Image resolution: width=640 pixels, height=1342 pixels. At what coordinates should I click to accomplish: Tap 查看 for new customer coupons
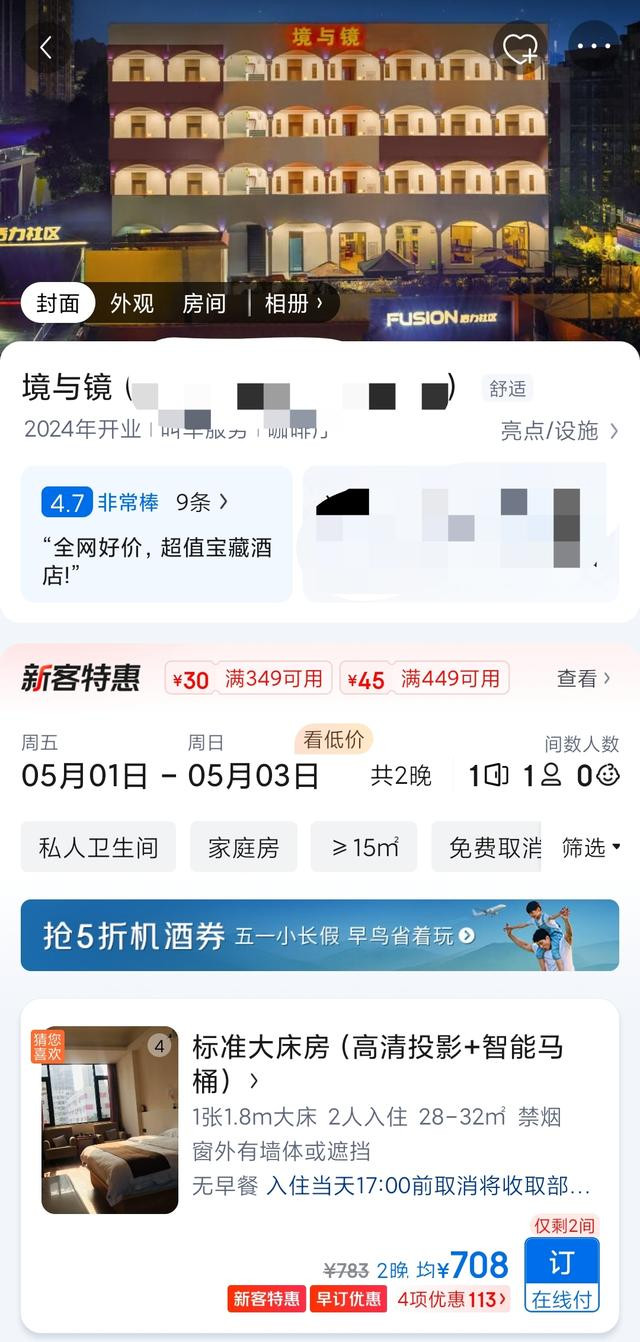pos(583,679)
